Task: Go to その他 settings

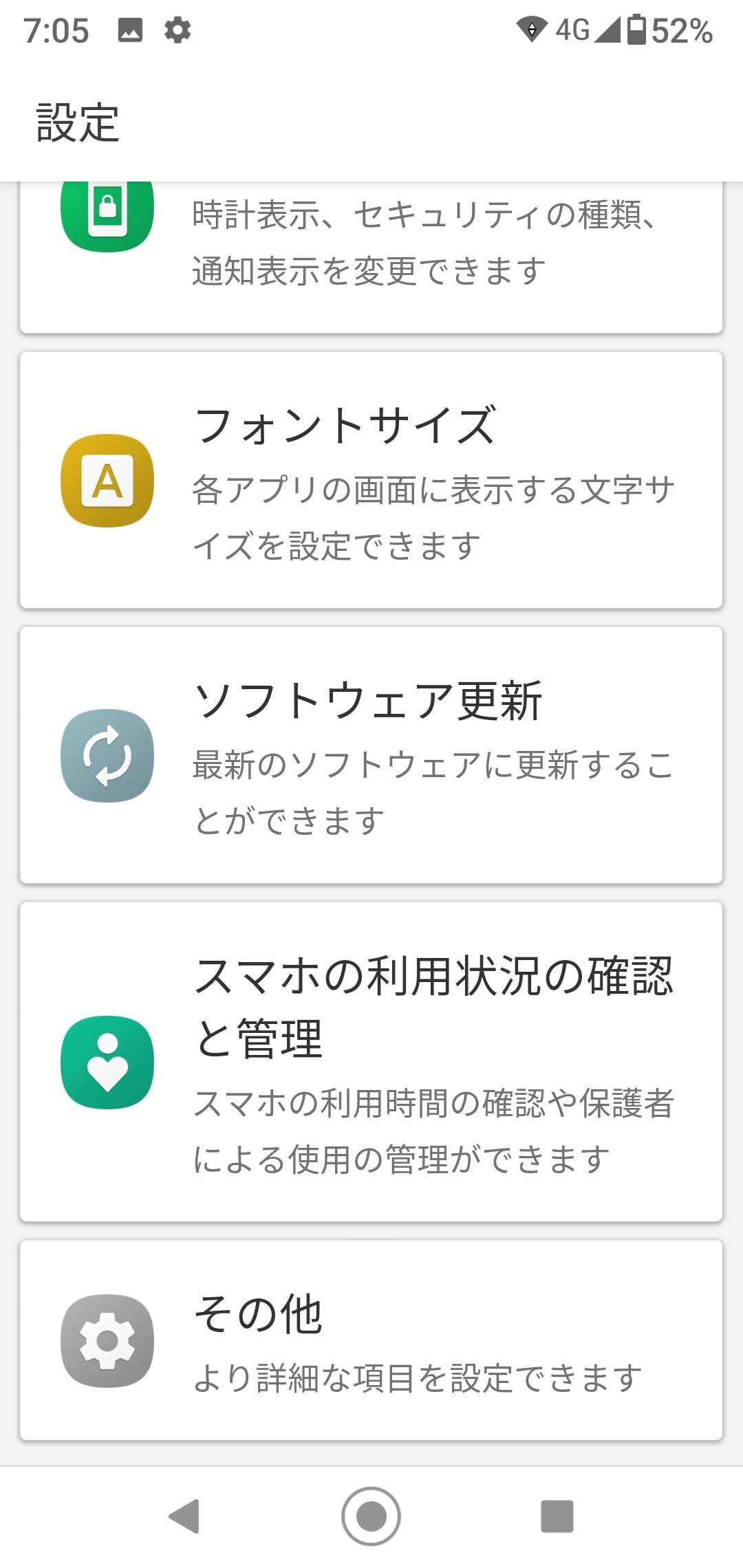Action: click(371, 1340)
